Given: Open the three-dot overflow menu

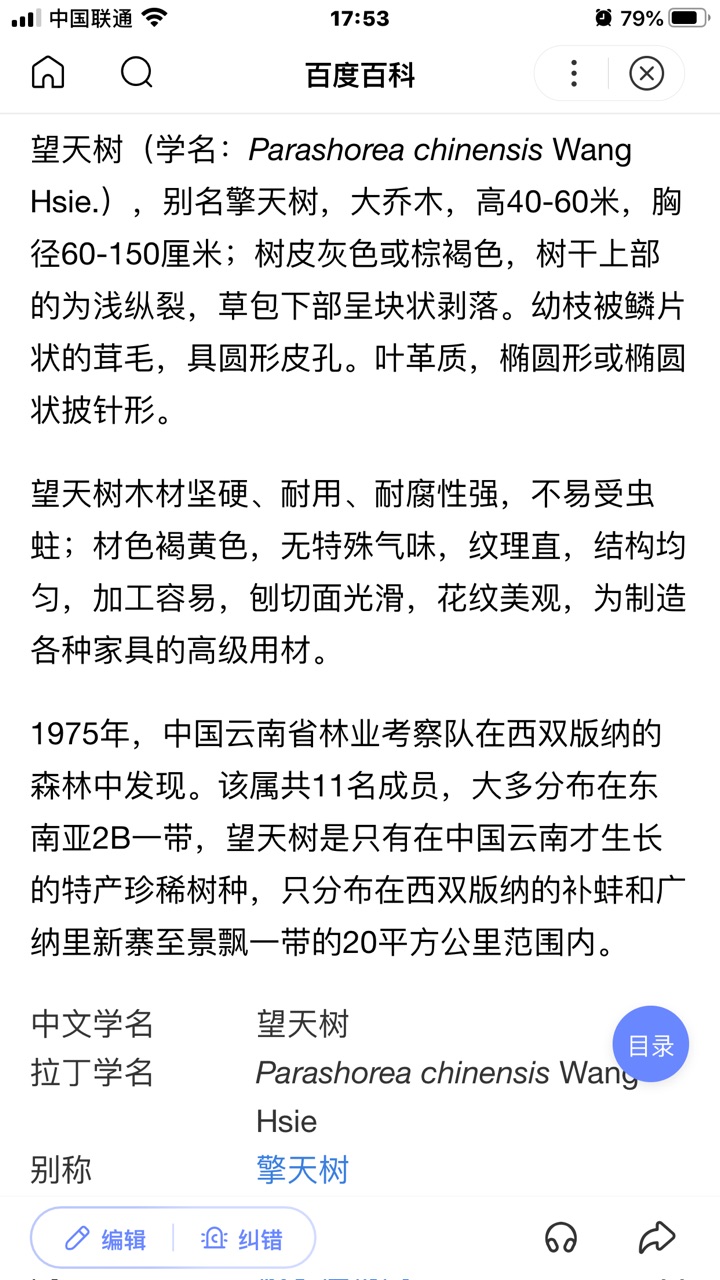Looking at the screenshot, I should pos(573,73).
